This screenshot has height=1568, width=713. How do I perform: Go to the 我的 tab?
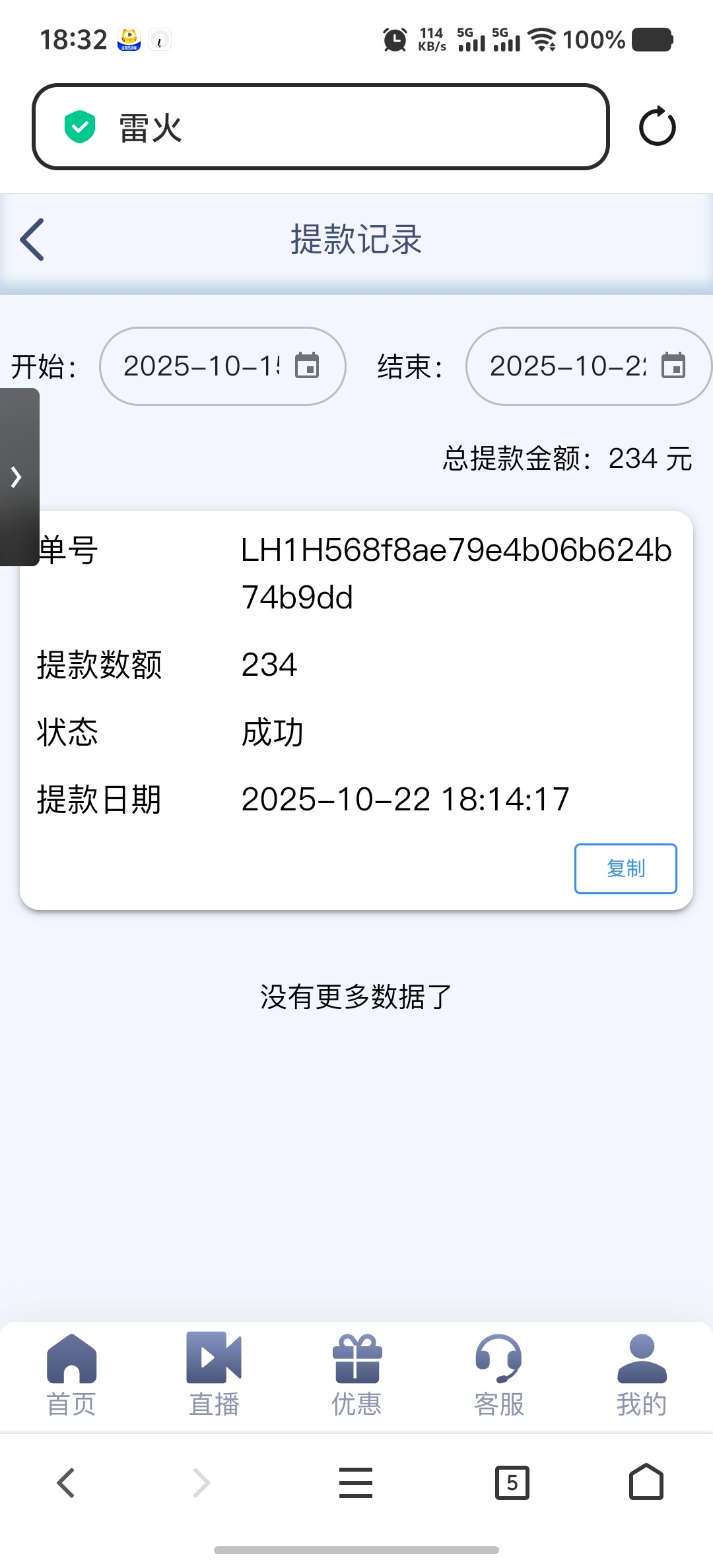[x=642, y=1374]
